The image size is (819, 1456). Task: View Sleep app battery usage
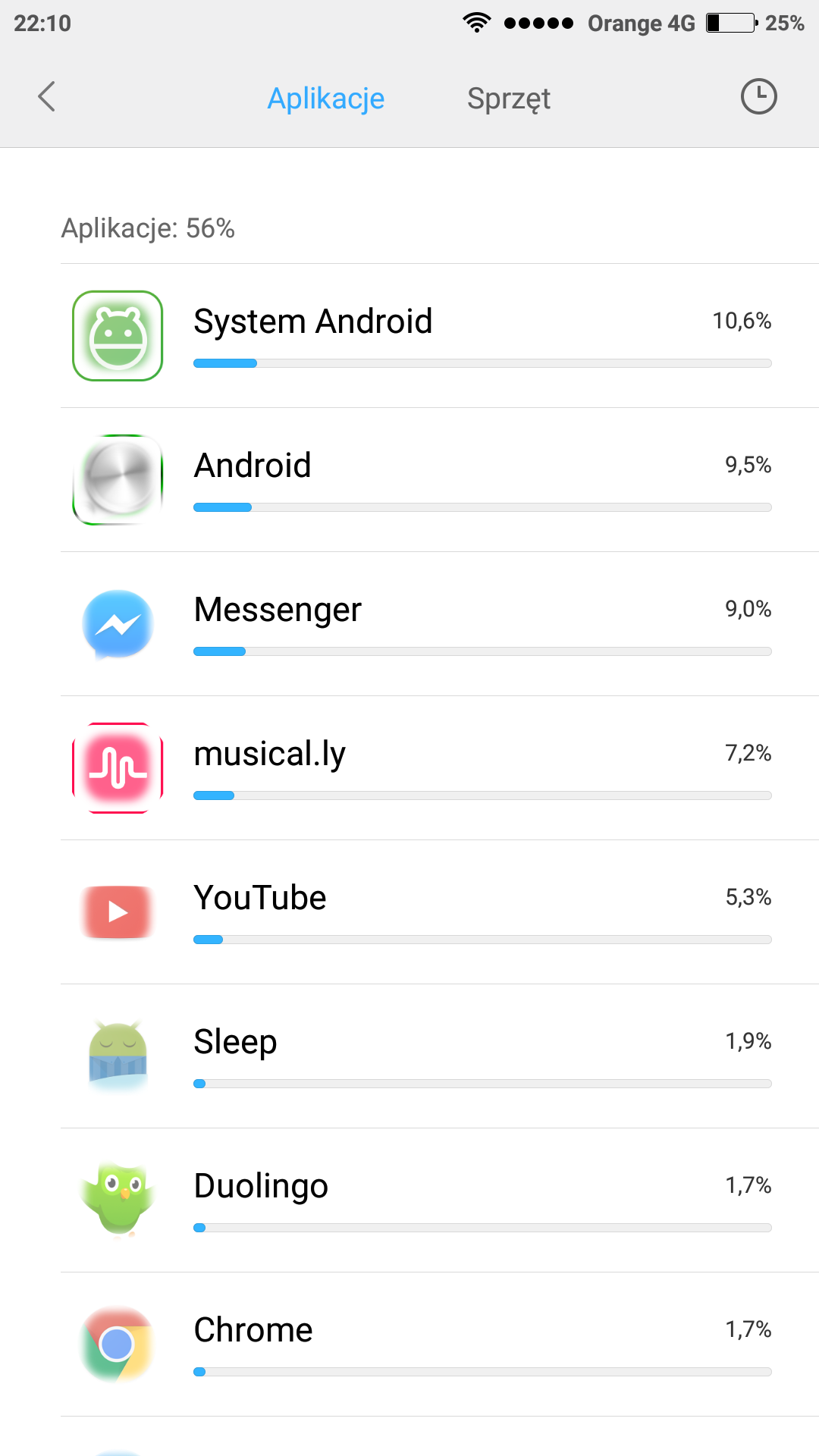[440, 1056]
